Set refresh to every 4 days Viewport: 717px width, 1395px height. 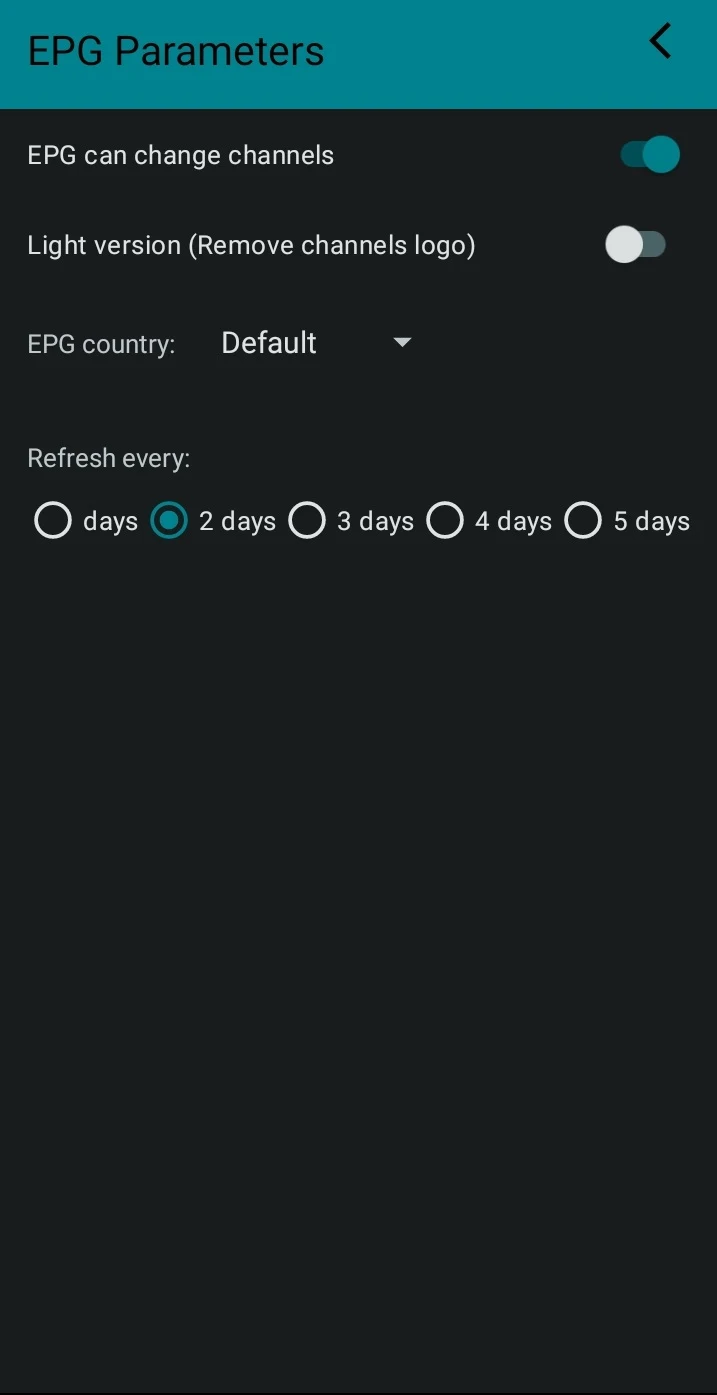tap(445, 521)
